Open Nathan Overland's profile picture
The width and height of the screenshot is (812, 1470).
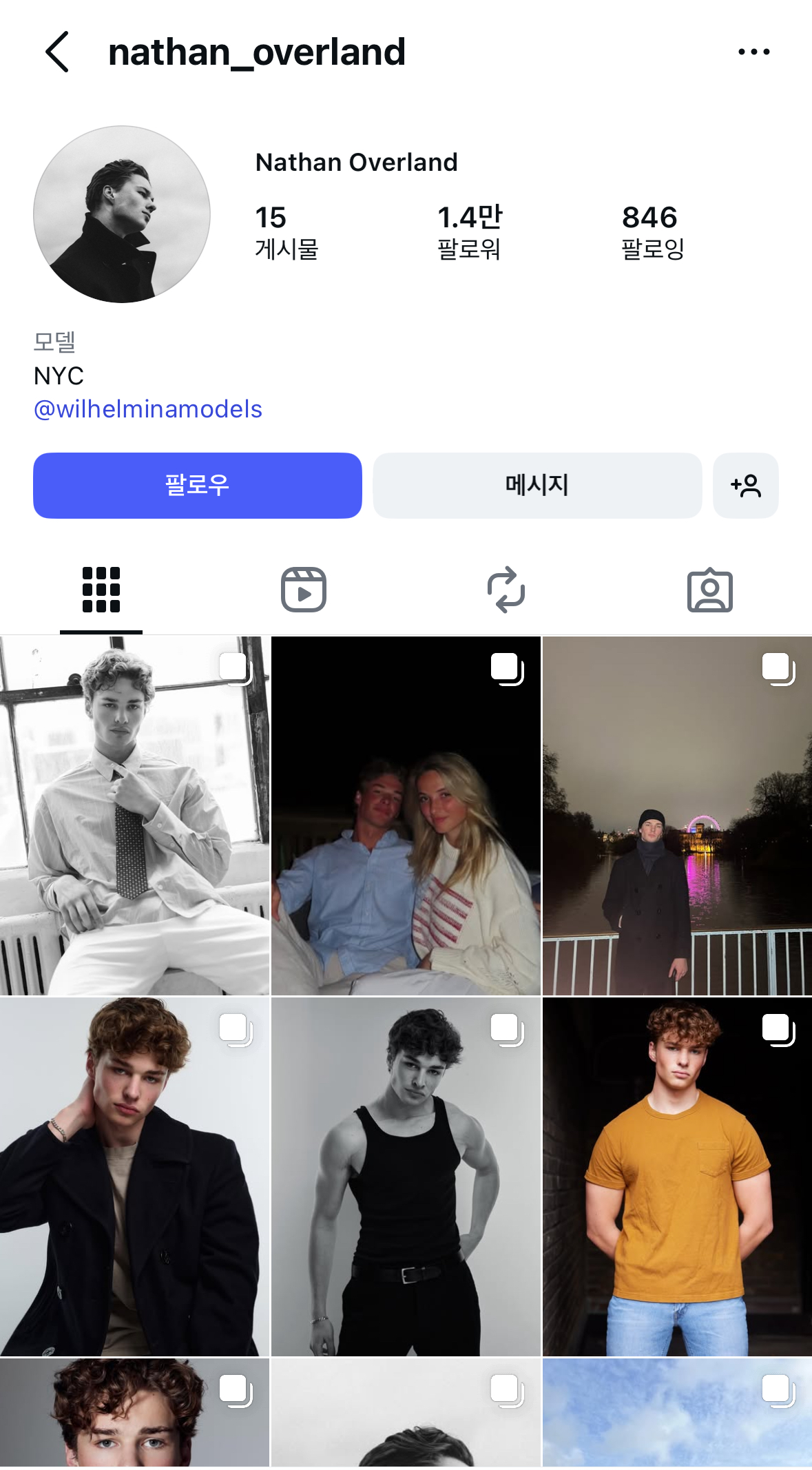(x=122, y=214)
